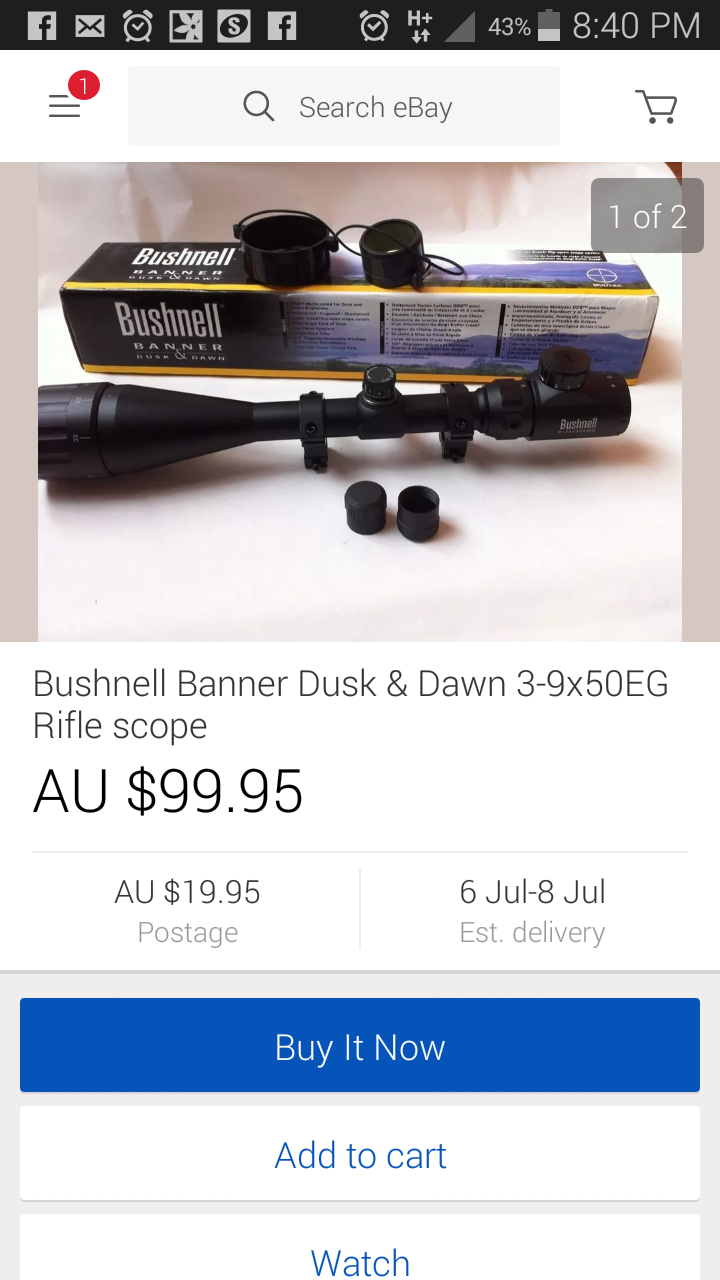Tap the Search eBay field
720x1280 pixels.
click(x=344, y=107)
